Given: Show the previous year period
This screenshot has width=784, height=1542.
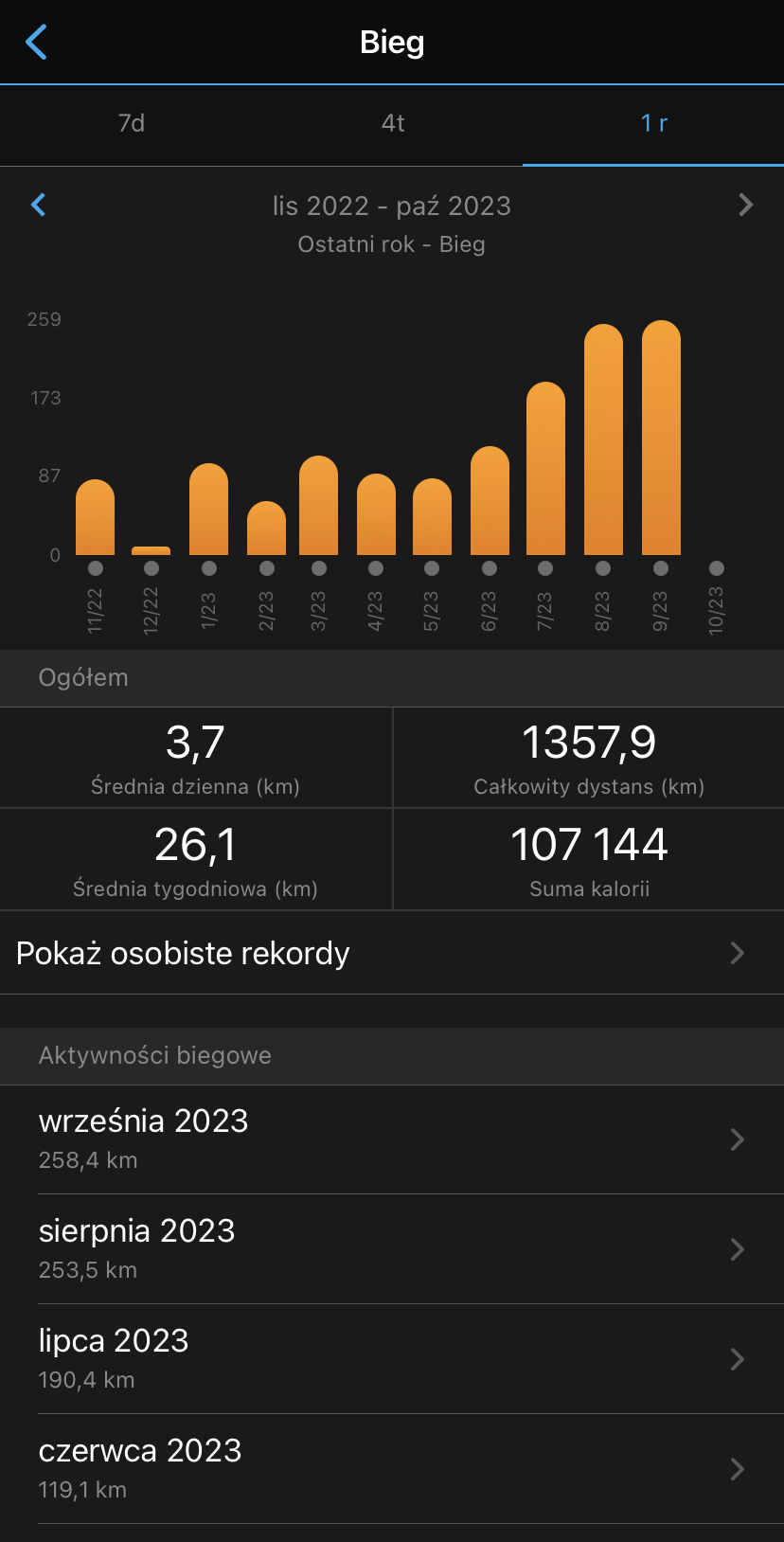Looking at the screenshot, I should pos(39,205).
